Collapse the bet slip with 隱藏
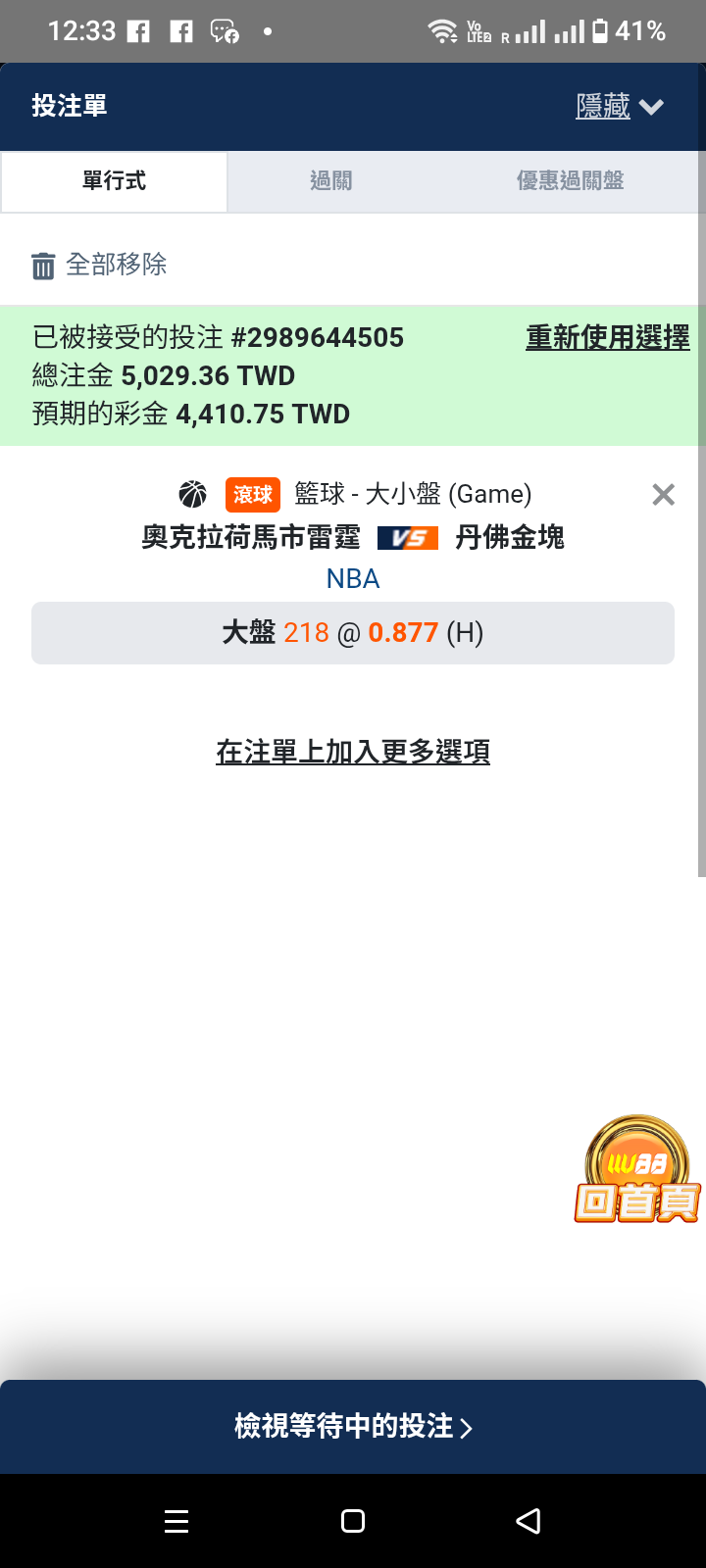The height and width of the screenshot is (1568, 706). [619, 106]
